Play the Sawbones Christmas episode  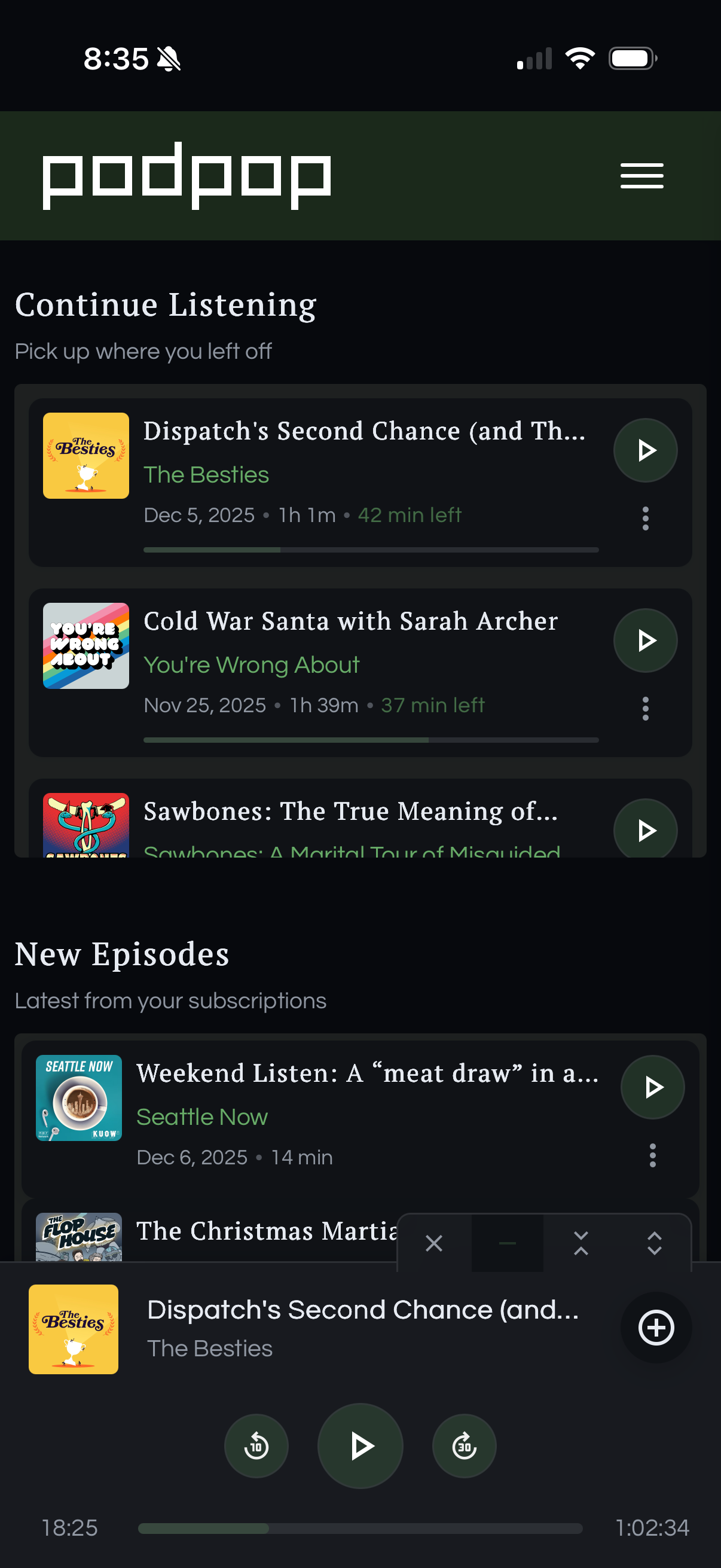(x=646, y=829)
